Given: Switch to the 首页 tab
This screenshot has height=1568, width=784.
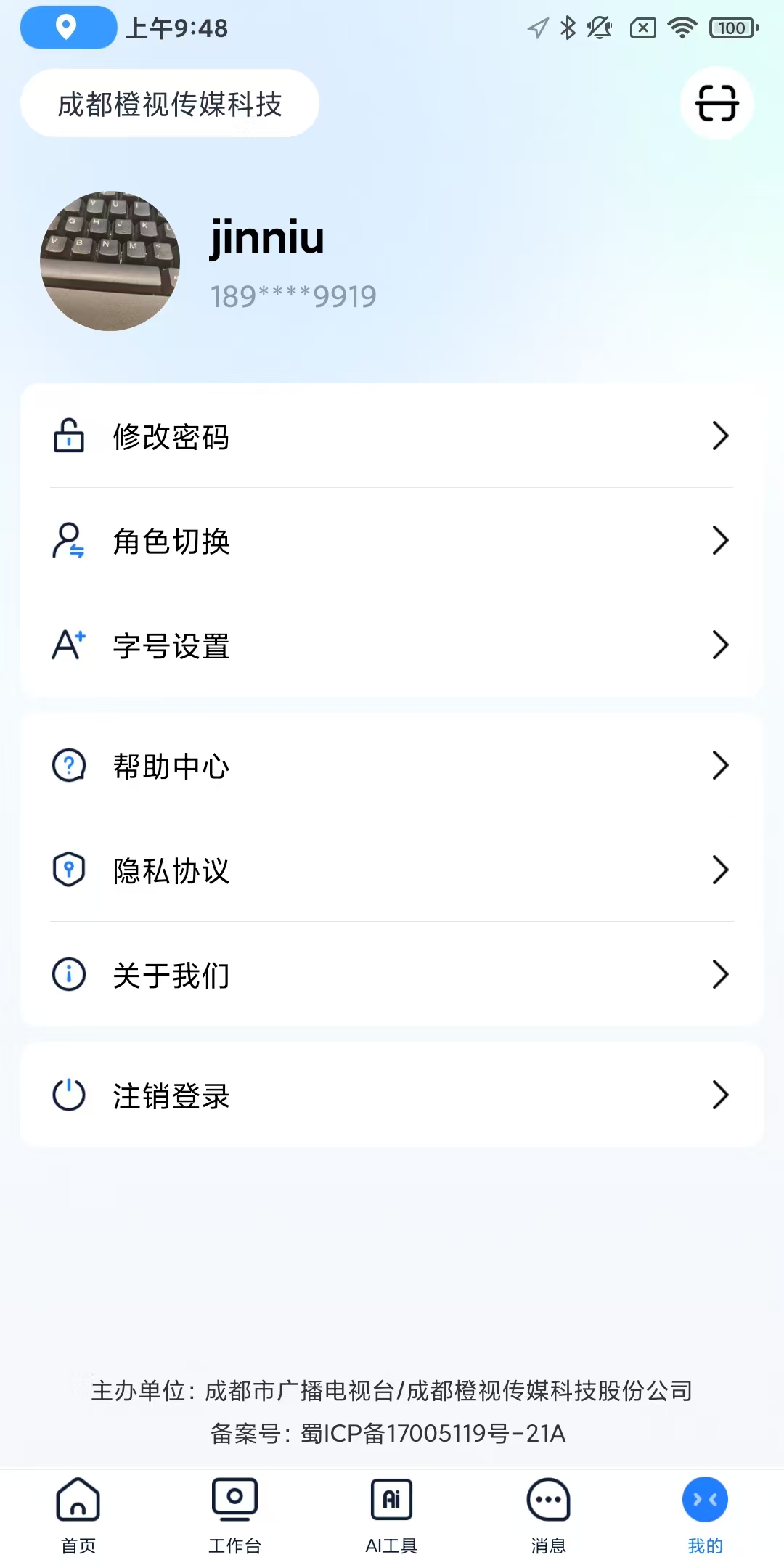Looking at the screenshot, I should [78, 1516].
